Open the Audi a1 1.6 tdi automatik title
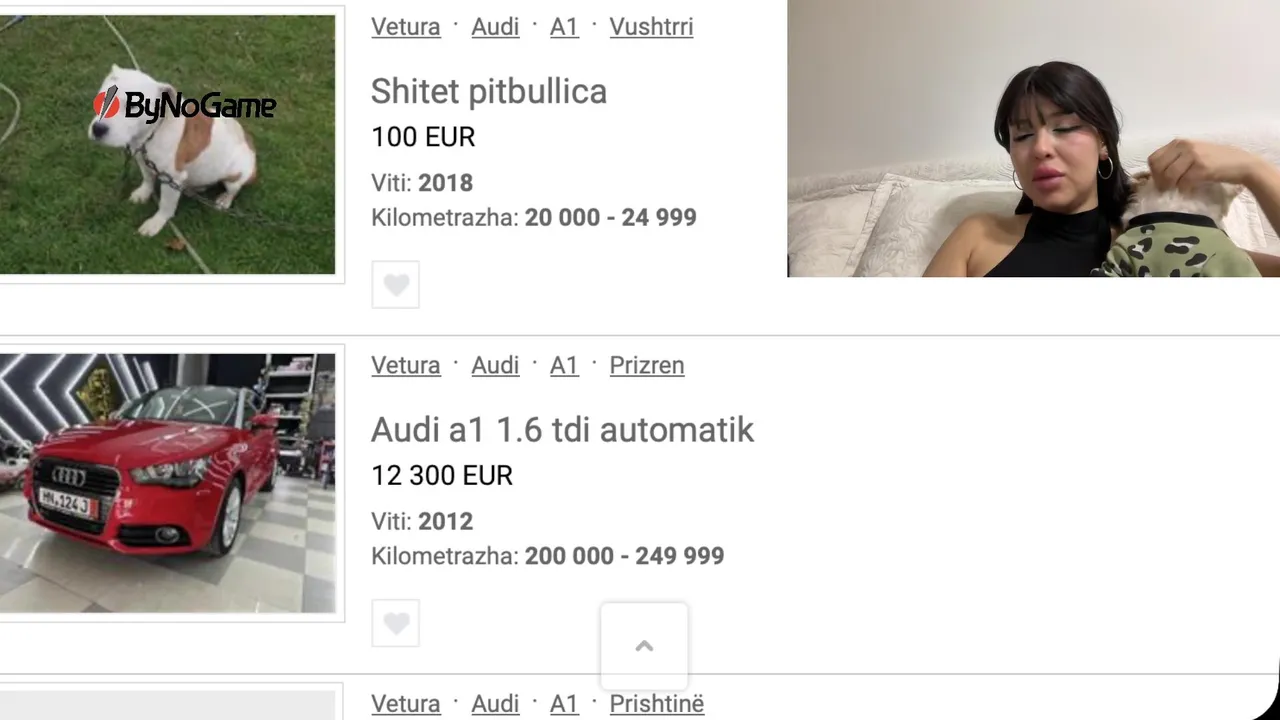Viewport: 1280px width, 720px height. coord(562,430)
